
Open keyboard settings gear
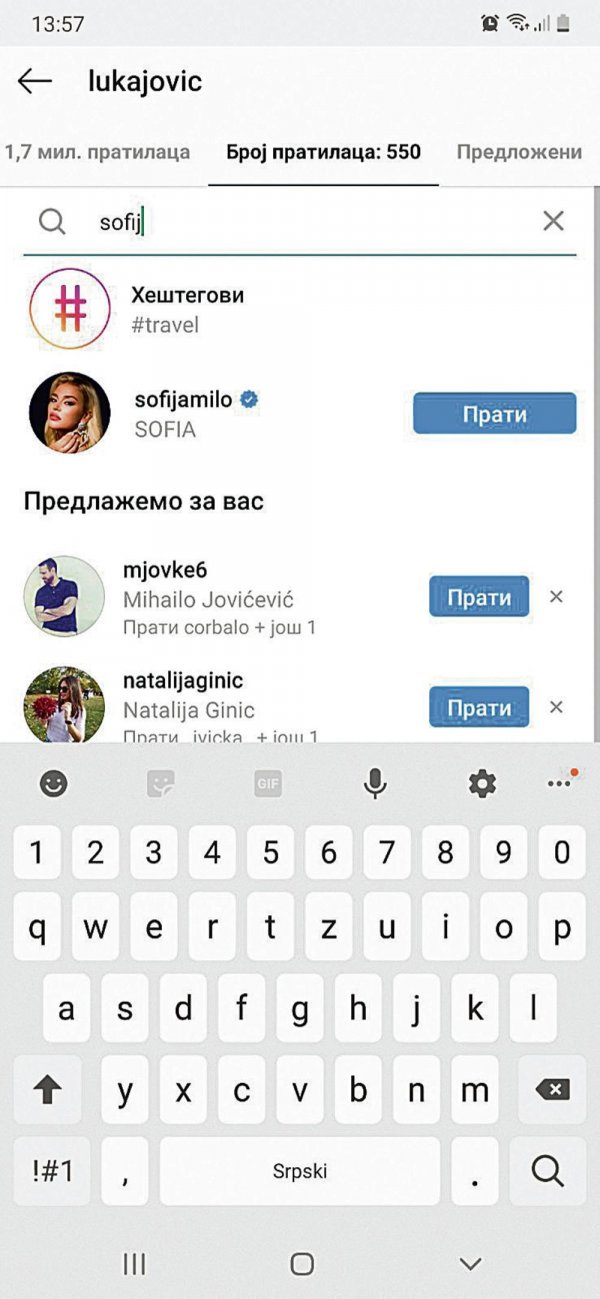(482, 784)
